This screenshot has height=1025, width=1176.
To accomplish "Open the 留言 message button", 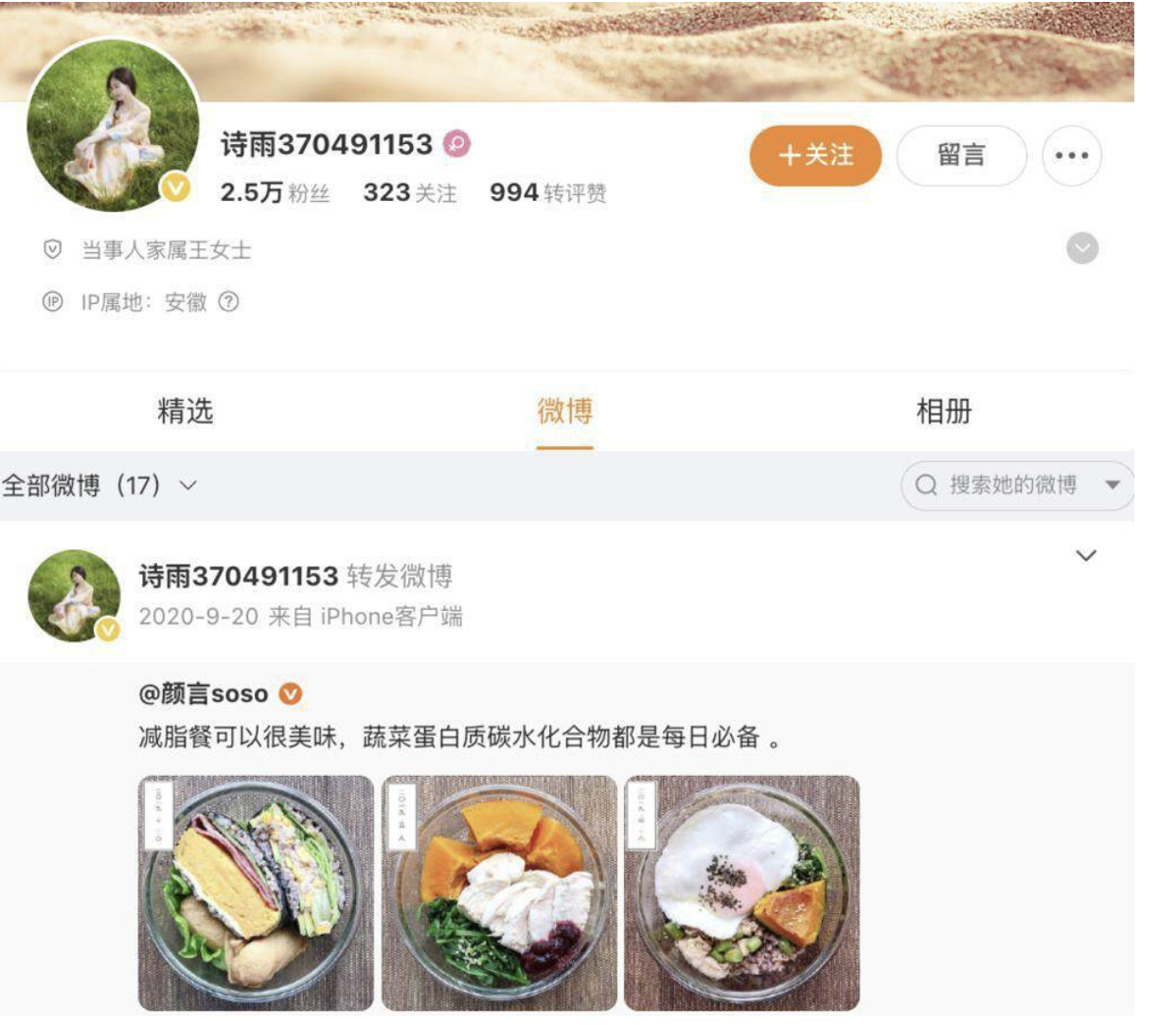I will tap(961, 155).
